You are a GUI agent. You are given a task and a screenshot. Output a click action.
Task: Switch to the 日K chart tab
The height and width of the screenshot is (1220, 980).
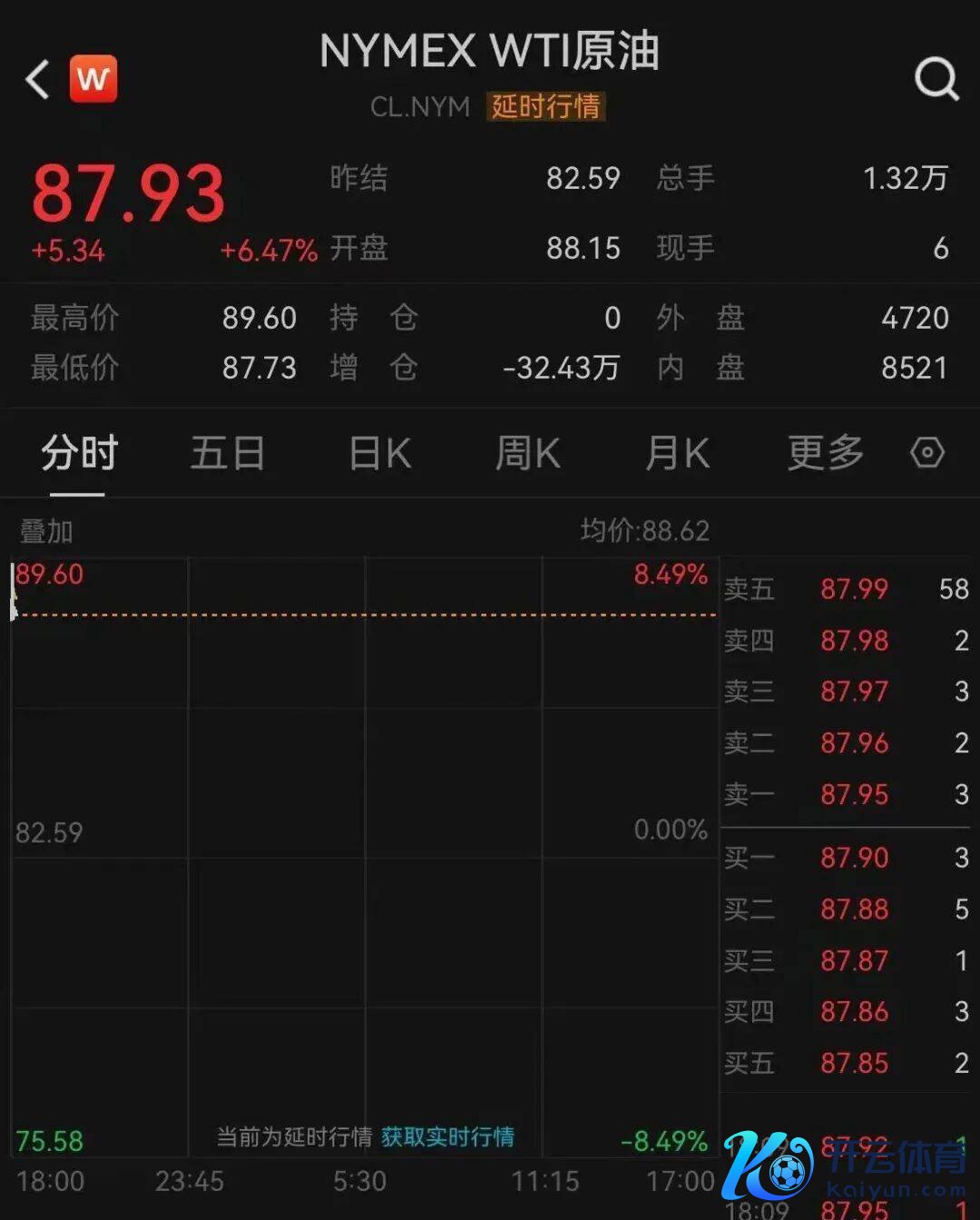380,453
